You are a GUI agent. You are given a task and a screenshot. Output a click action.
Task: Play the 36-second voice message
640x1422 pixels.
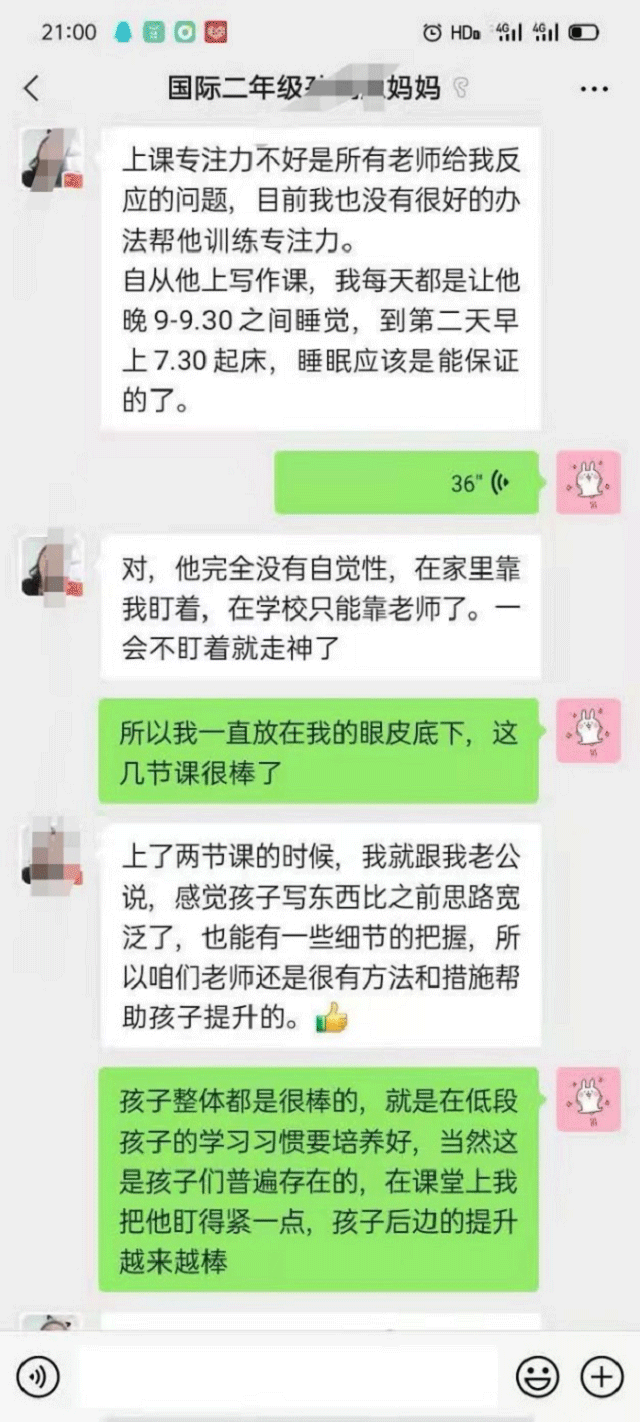(406, 483)
